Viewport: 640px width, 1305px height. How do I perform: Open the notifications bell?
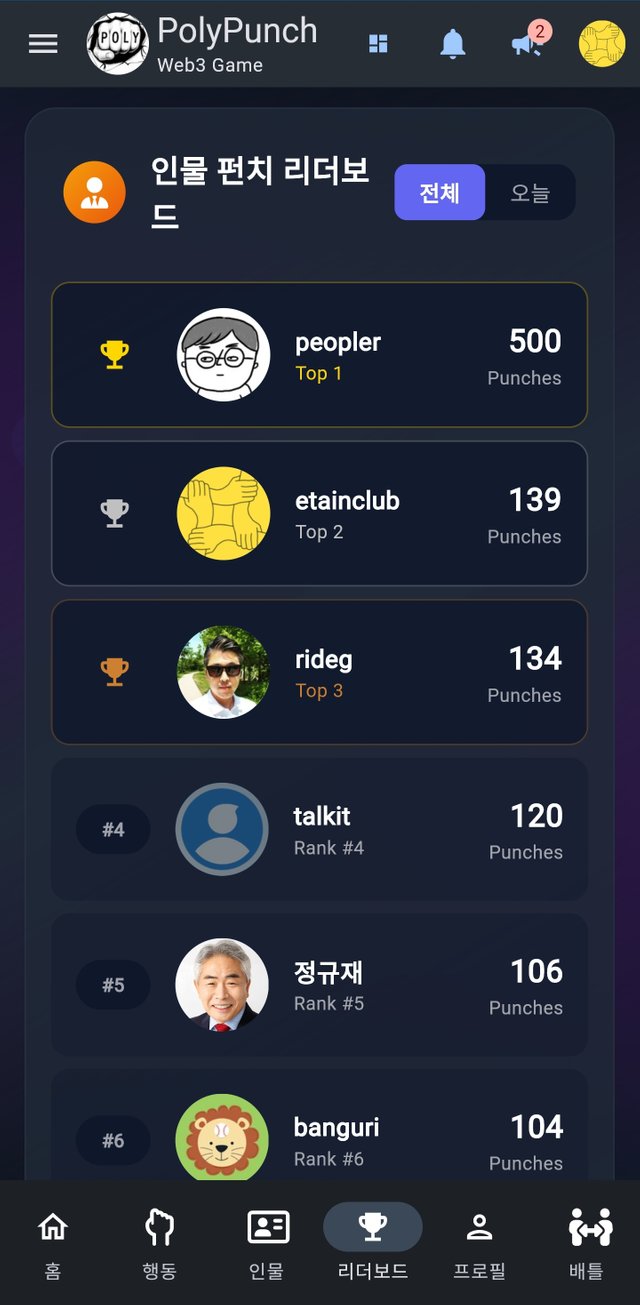453,44
